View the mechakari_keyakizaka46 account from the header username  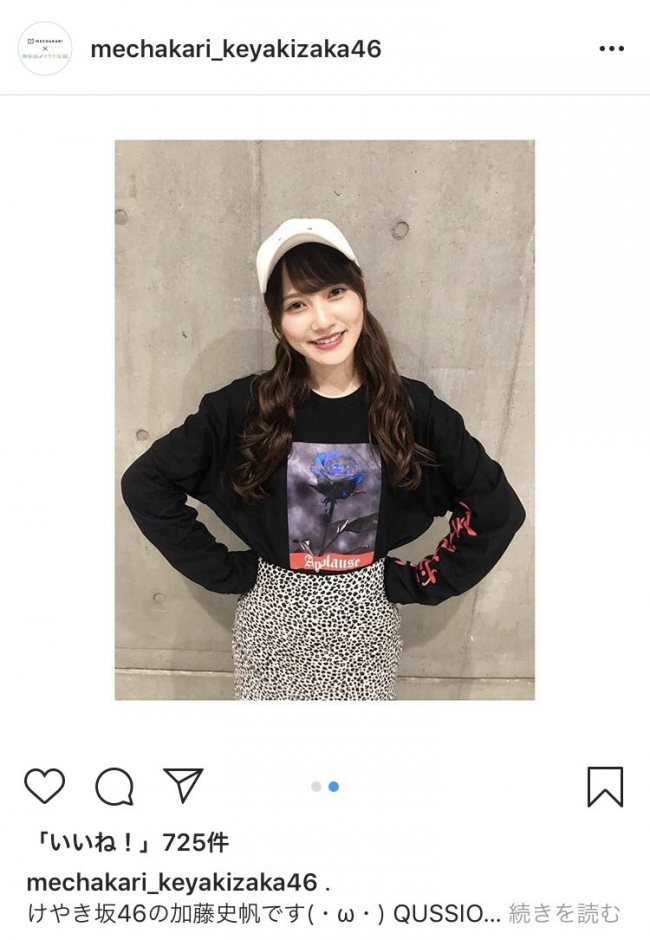pos(236,49)
